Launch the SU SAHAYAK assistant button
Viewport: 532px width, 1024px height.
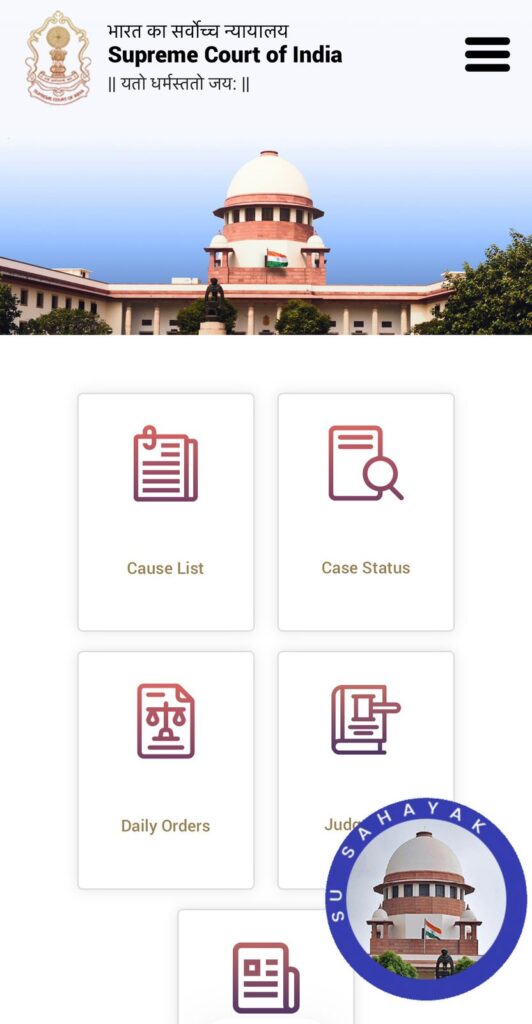click(x=426, y=898)
